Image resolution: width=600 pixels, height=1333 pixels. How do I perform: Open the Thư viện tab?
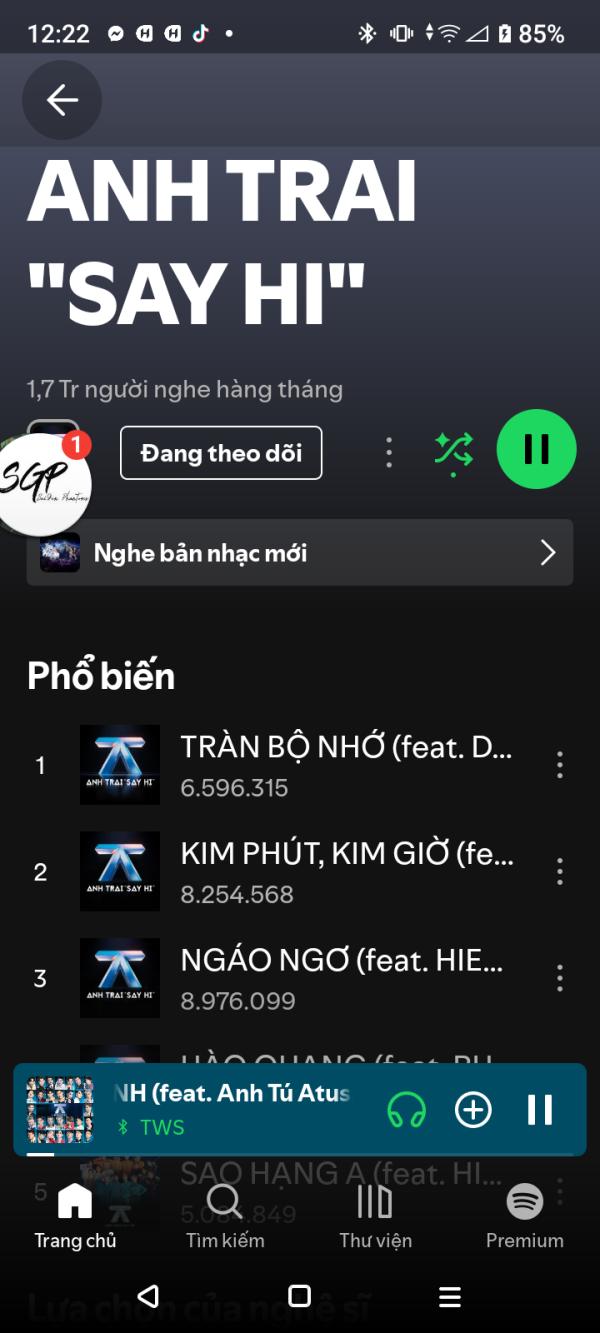[x=375, y=1215]
